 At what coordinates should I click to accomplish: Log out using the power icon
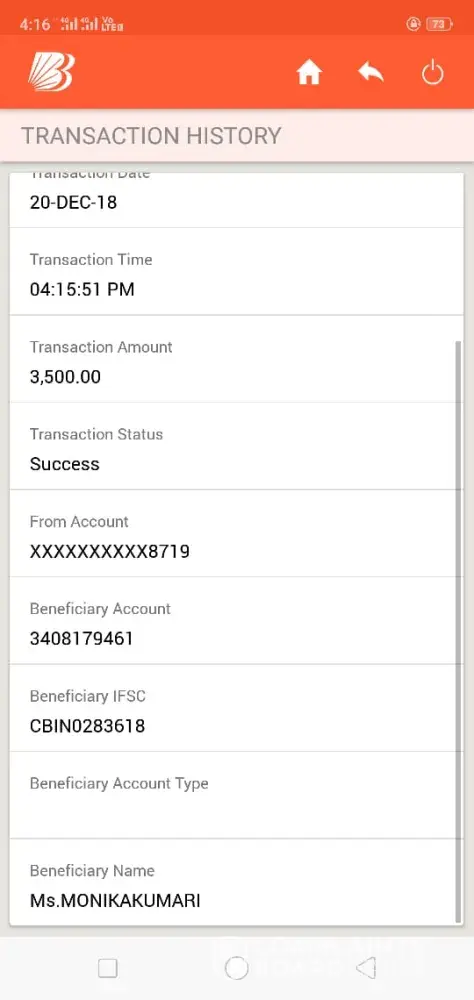[433, 73]
